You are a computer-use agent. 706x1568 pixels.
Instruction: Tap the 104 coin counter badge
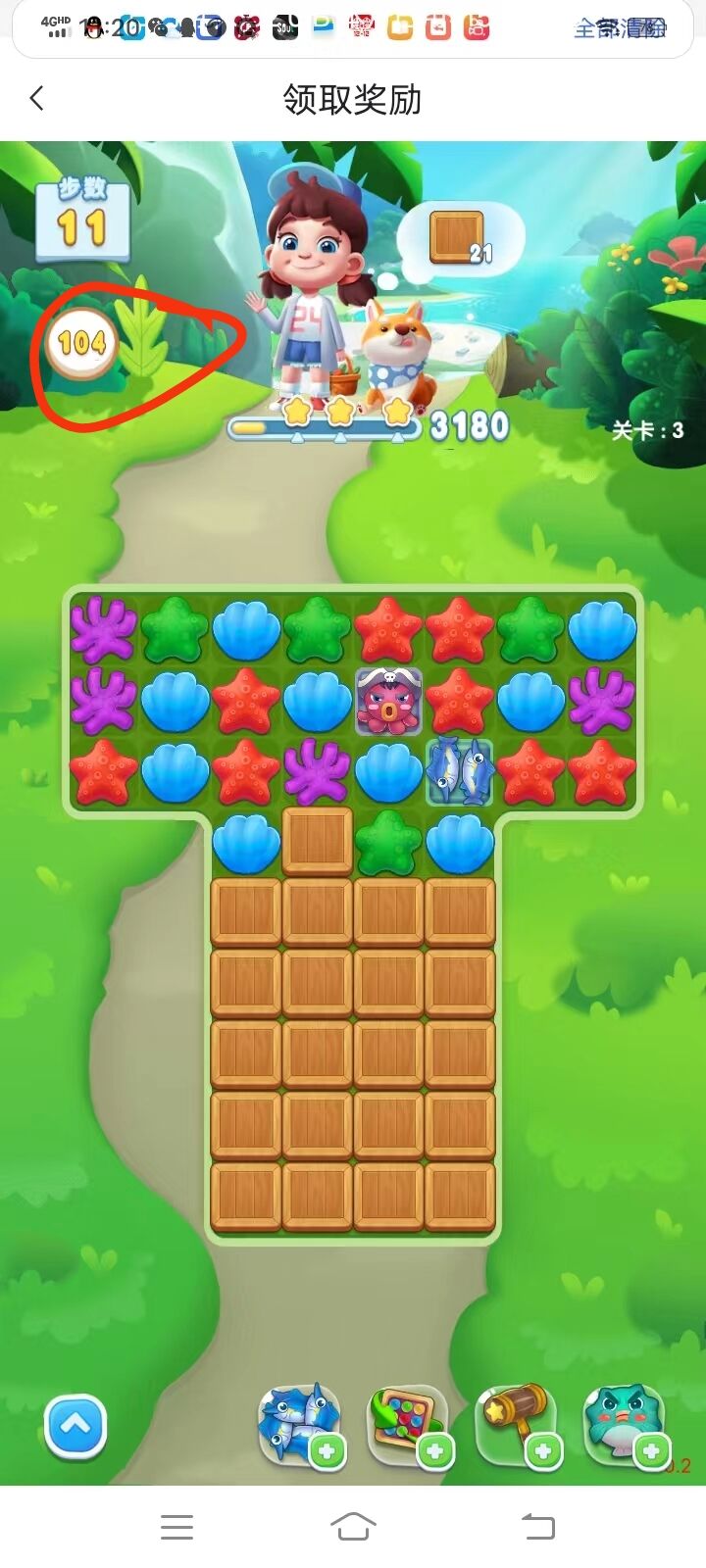[81, 342]
